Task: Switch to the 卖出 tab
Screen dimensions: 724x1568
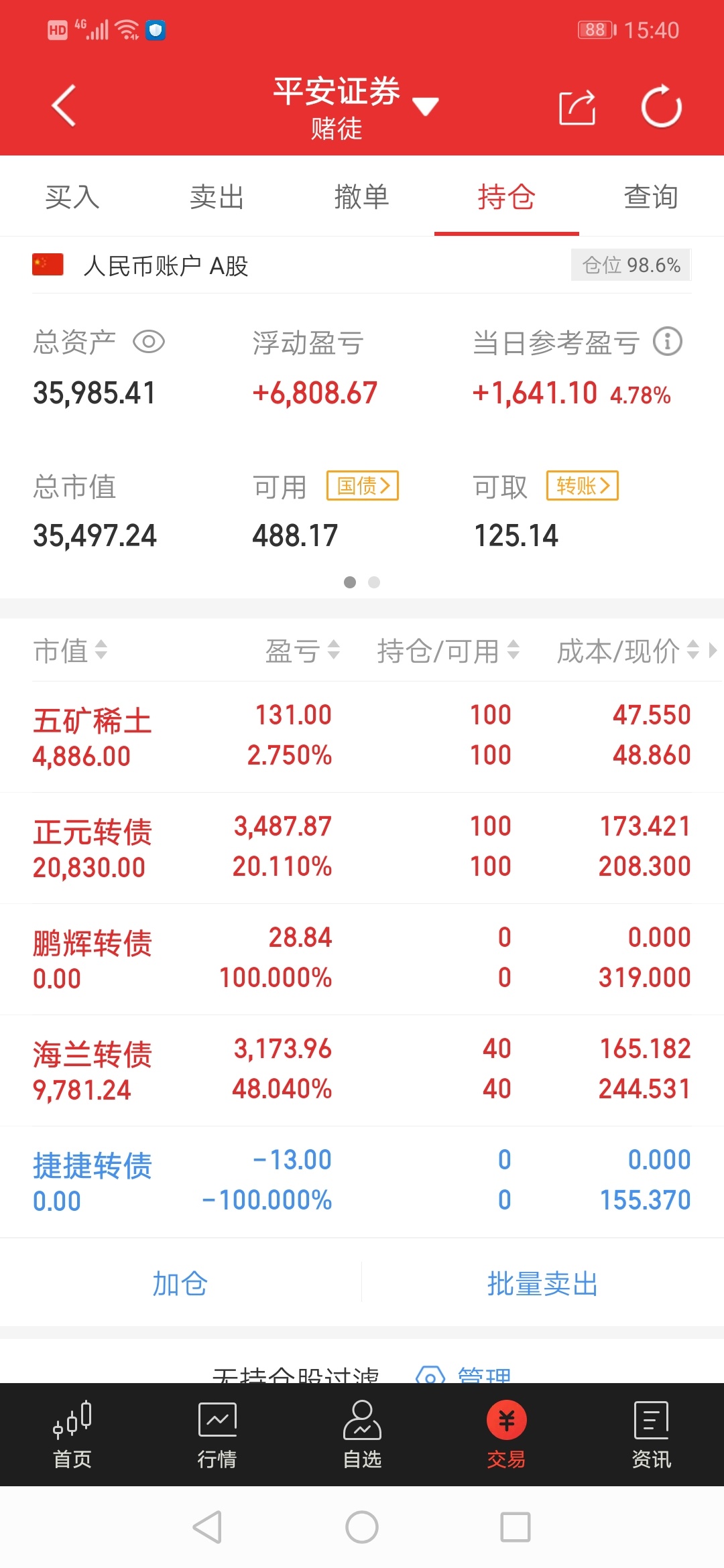Action: [x=217, y=197]
